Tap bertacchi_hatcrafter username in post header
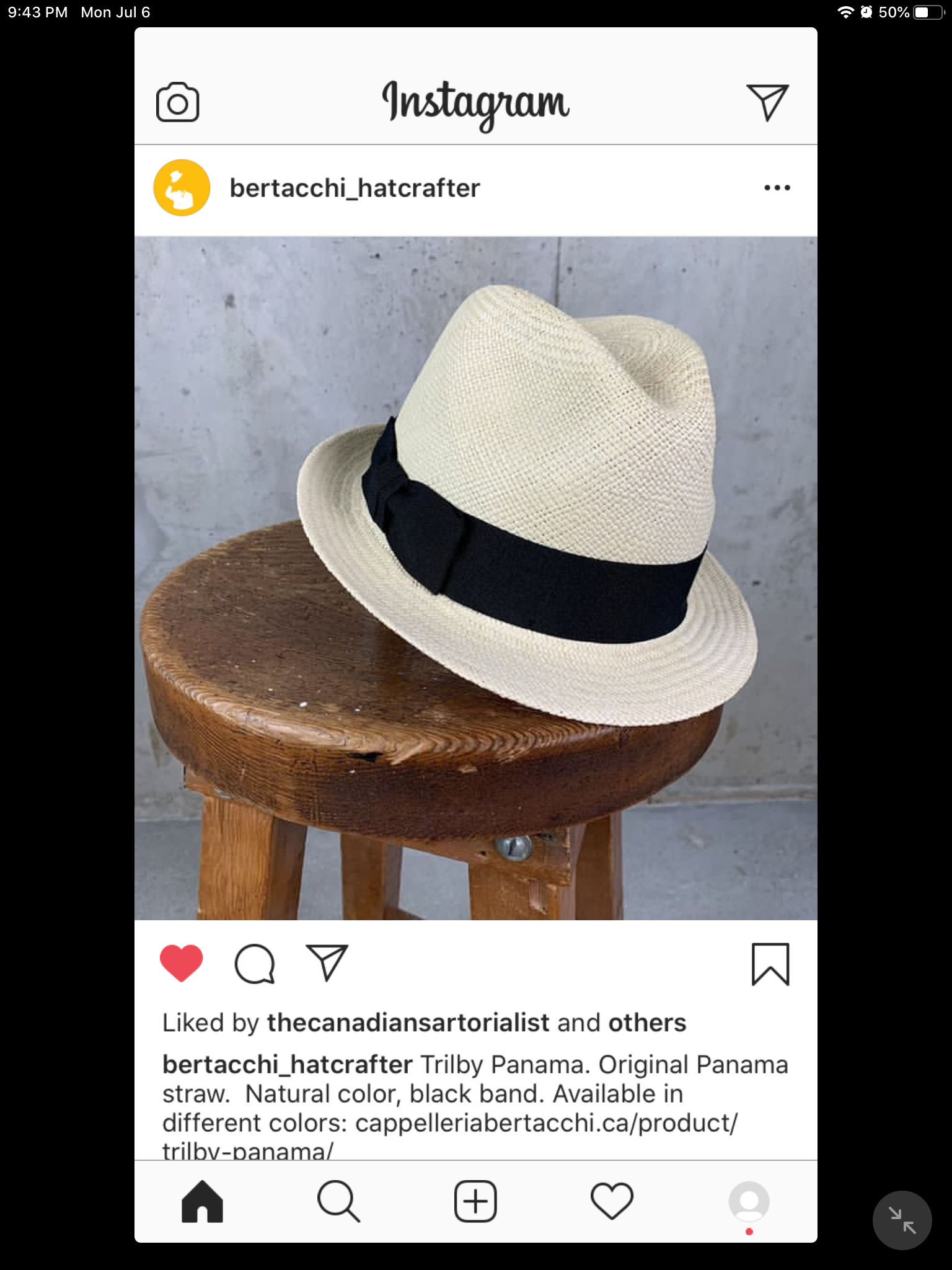Screen dimensions: 952x1270 pos(355,188)
